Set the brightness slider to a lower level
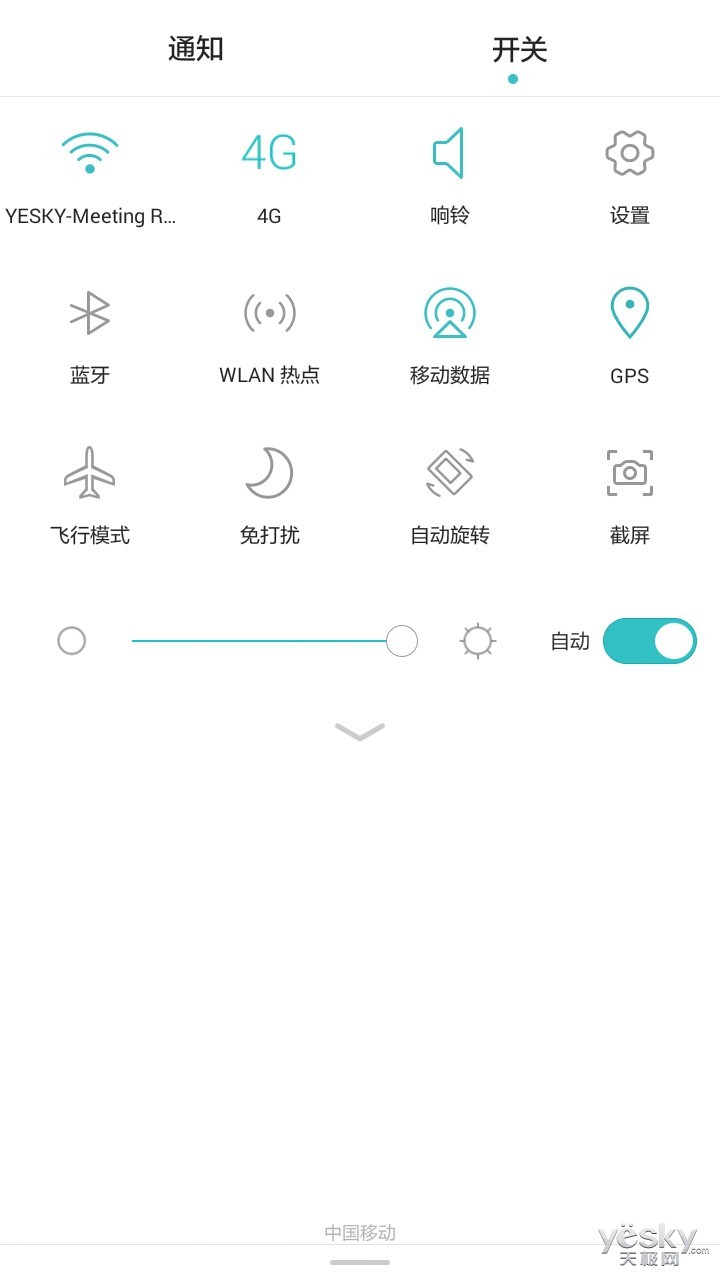The height and width of the screenshot is (1280, 720). (200, 641)
